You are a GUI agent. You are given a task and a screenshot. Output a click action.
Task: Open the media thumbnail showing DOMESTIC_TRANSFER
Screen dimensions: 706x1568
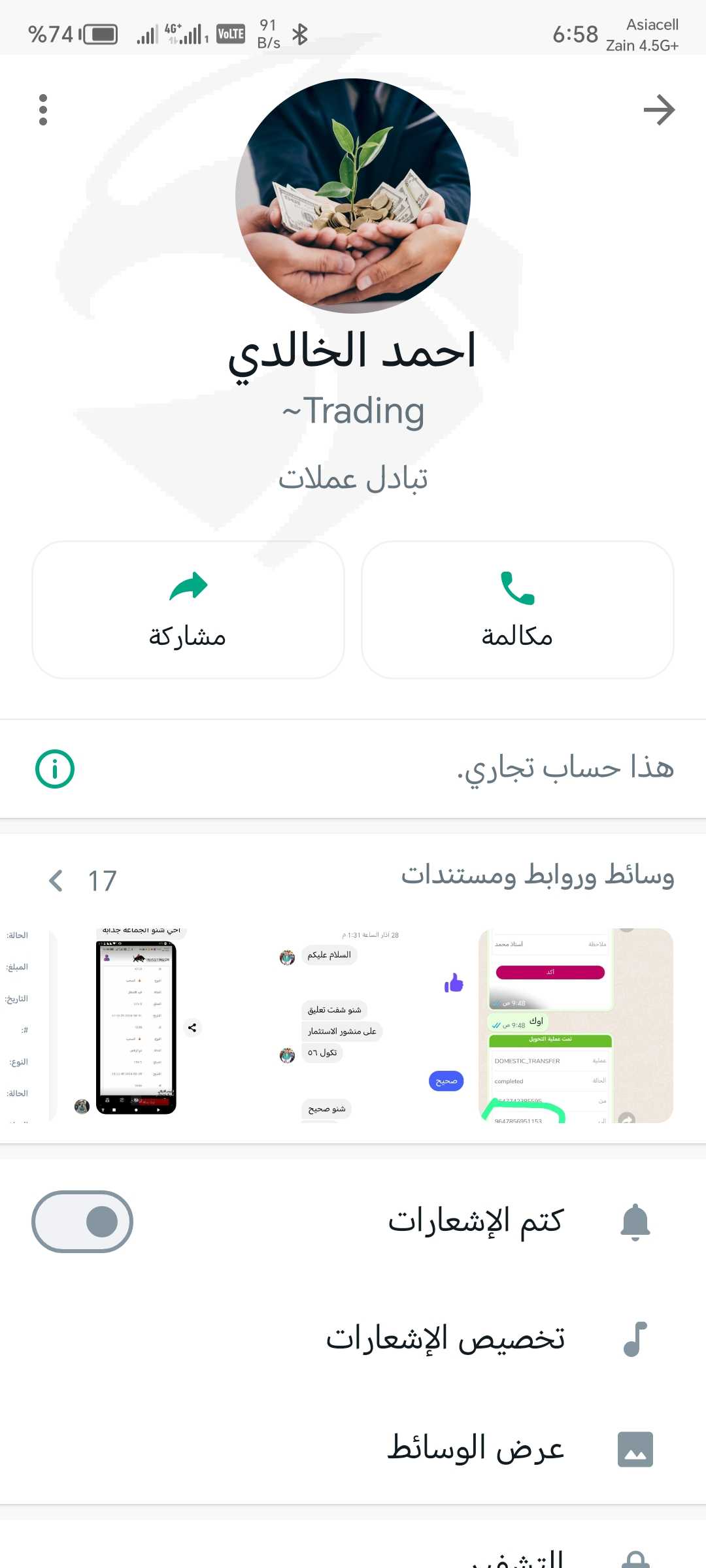click(x=576, y=1026)
